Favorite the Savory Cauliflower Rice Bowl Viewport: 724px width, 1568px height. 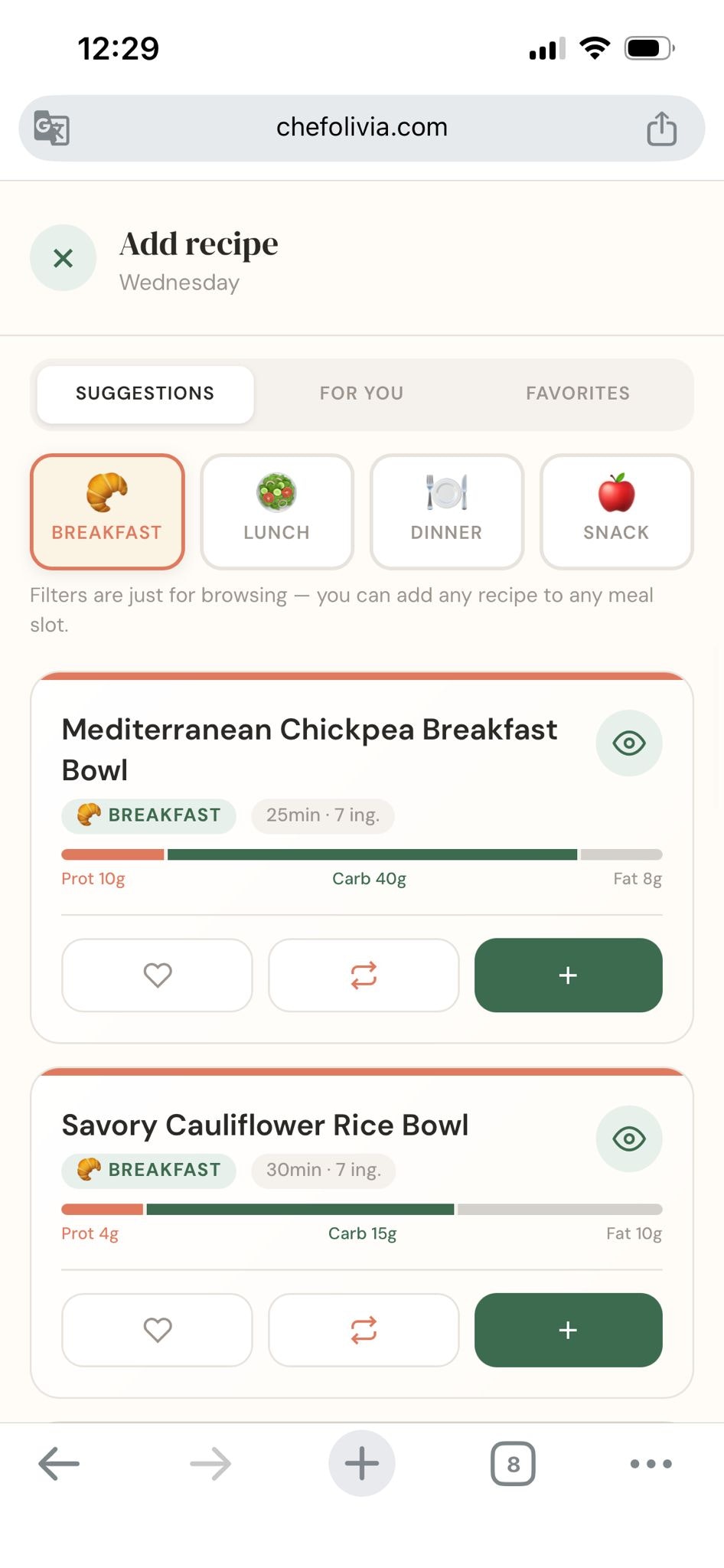[157, 1330]
